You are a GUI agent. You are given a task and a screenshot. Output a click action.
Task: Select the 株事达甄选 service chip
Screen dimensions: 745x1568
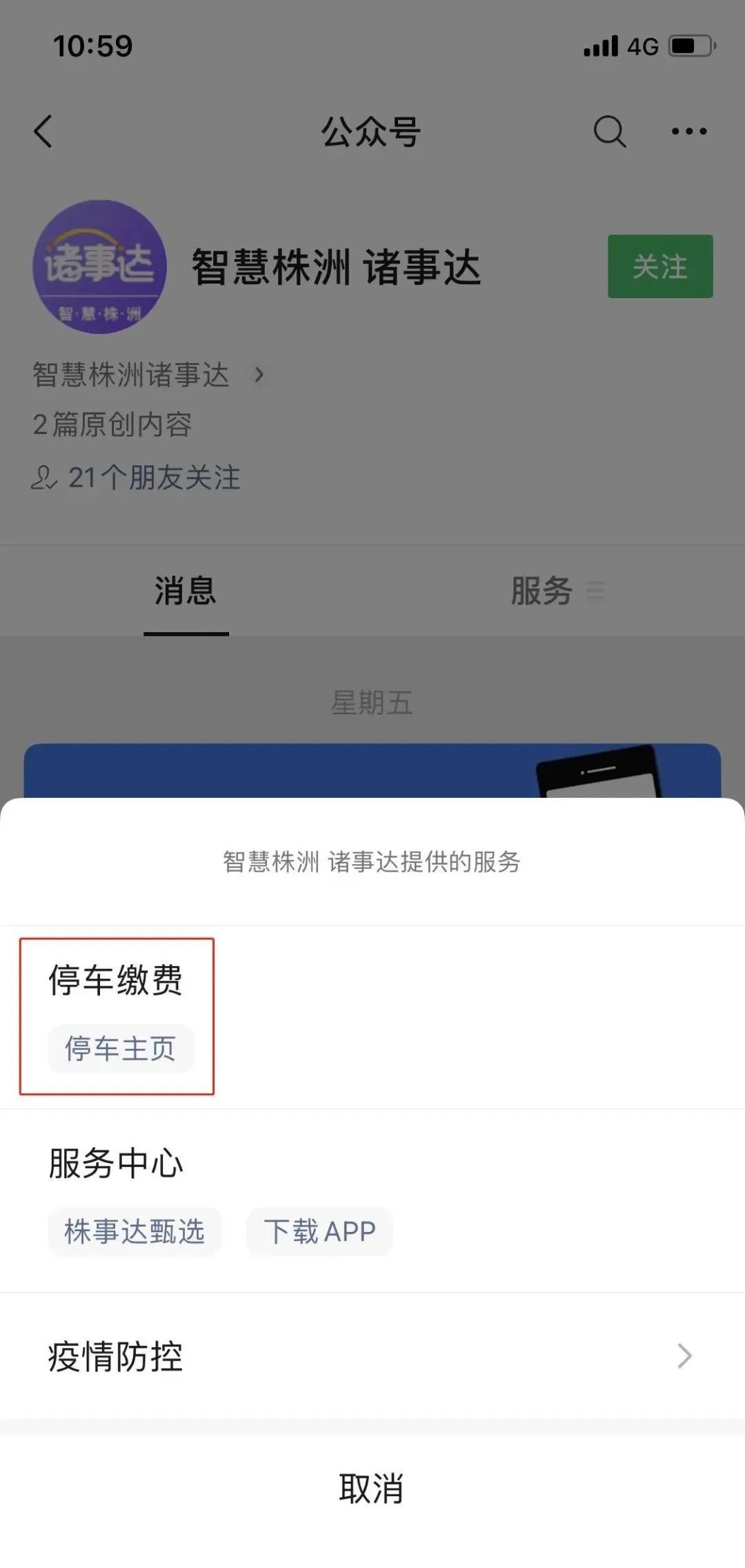(x=135, y=1232)
